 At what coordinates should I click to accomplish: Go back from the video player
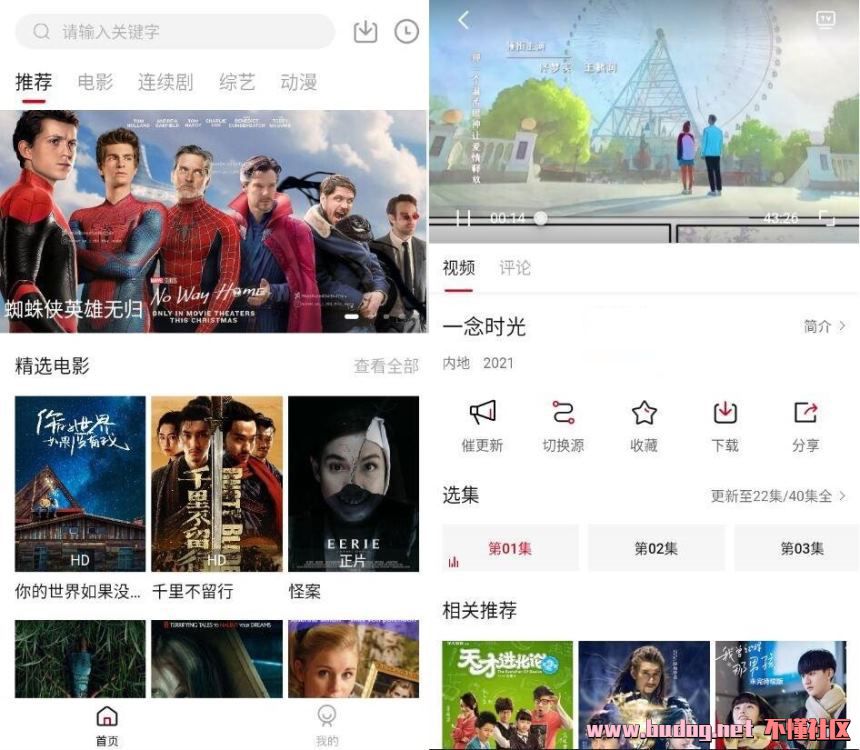click(x=463, y=20)
